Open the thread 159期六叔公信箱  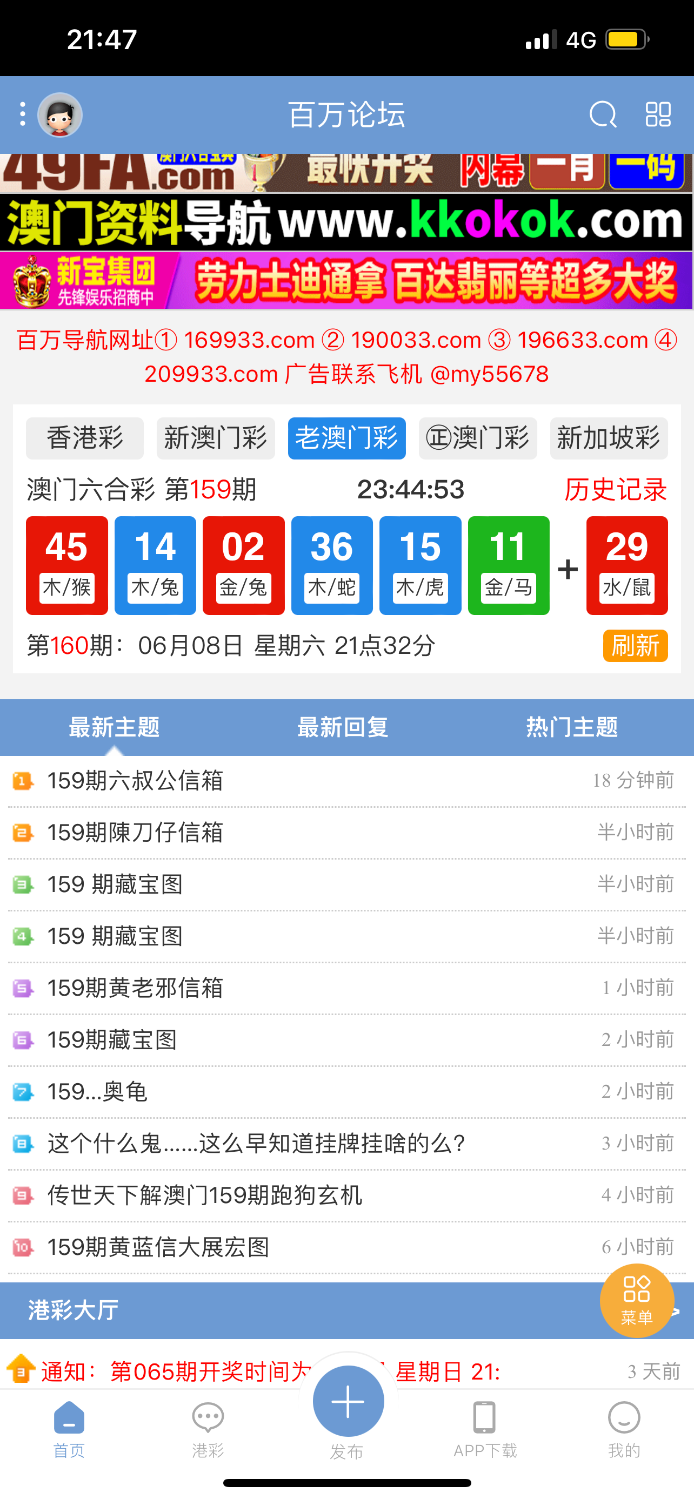[135, 781]
